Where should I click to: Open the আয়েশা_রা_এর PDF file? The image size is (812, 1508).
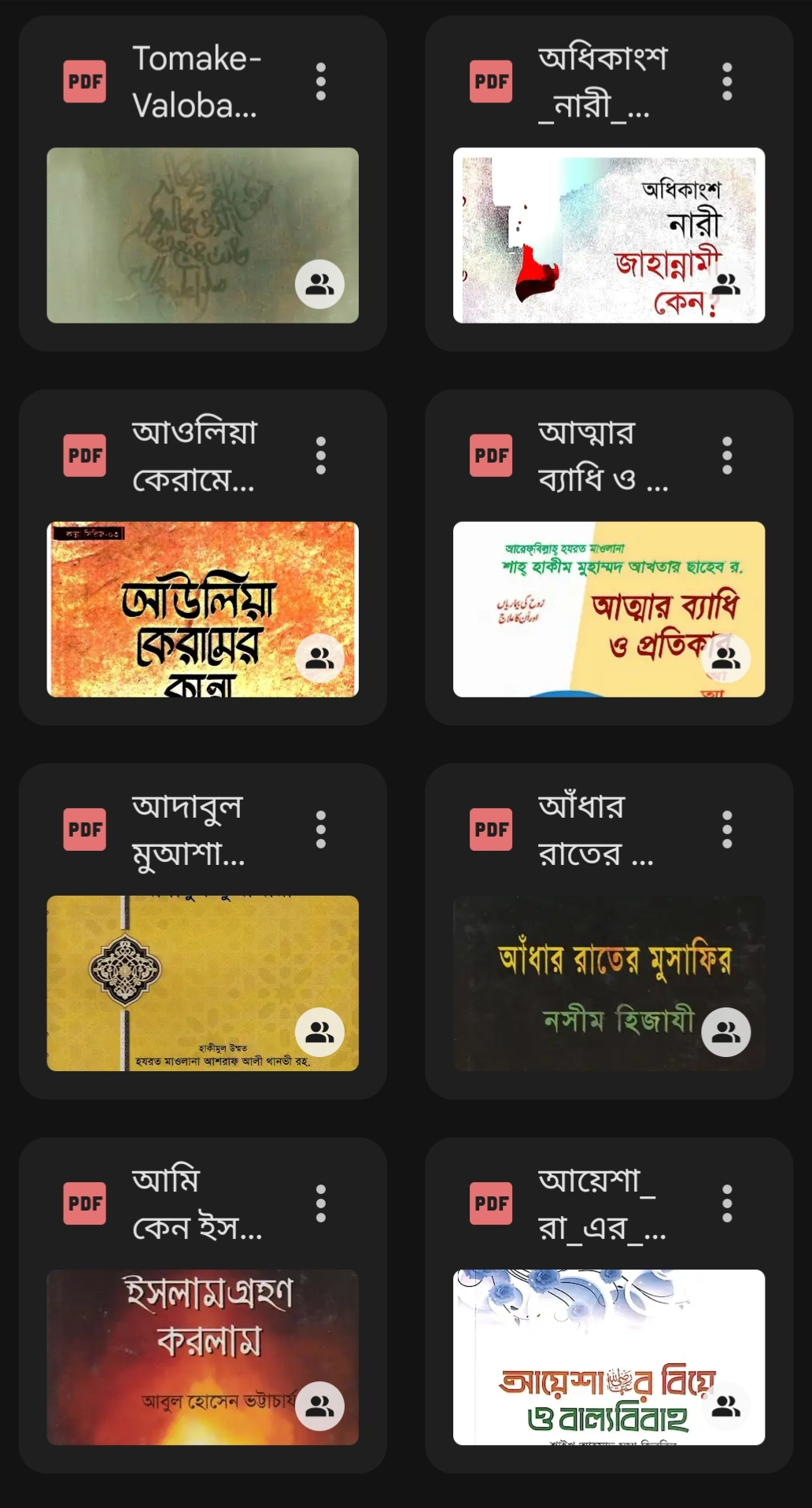coord(608,1356)
